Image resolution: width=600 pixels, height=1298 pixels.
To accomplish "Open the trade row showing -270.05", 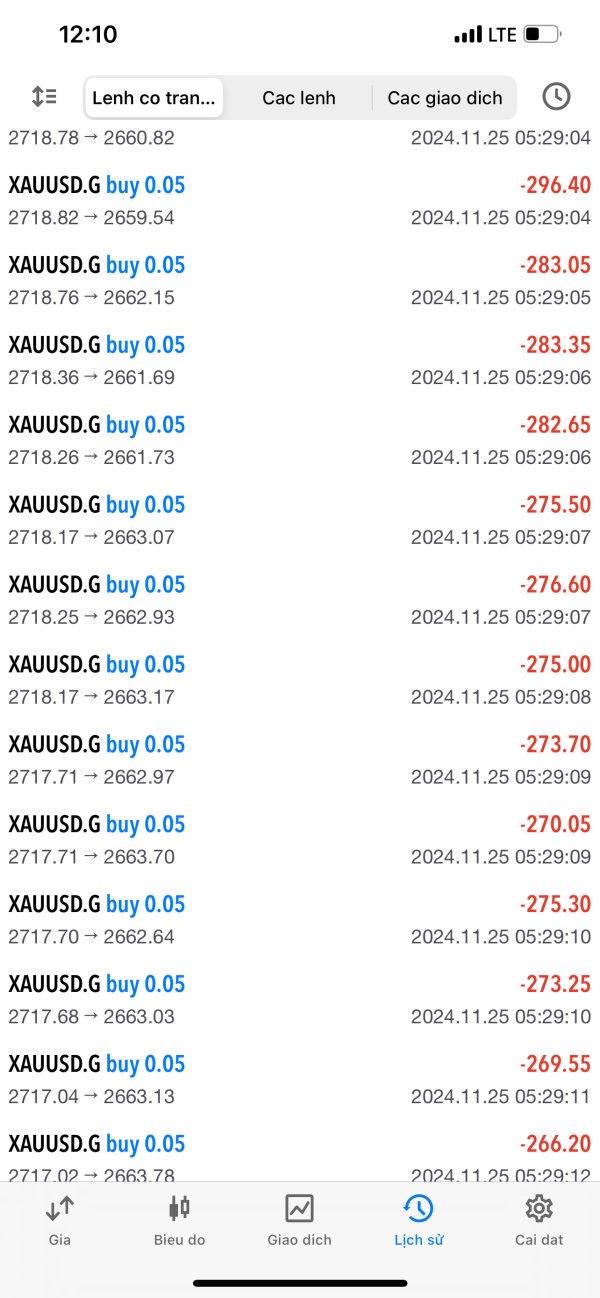I will click(300, 841).
